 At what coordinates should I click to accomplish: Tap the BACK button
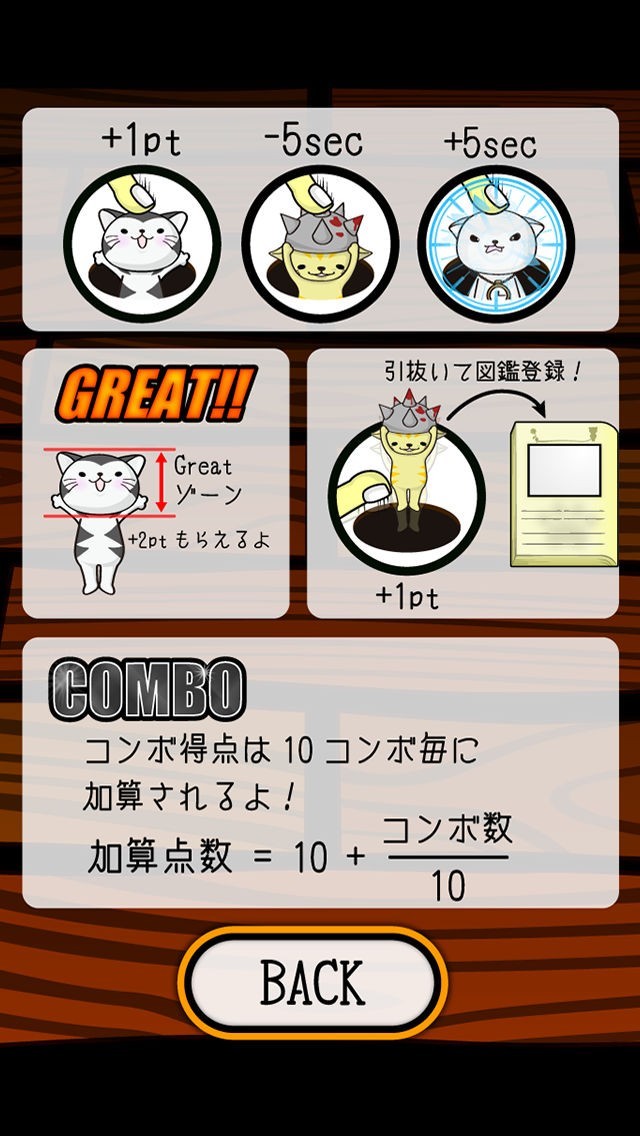312,983
